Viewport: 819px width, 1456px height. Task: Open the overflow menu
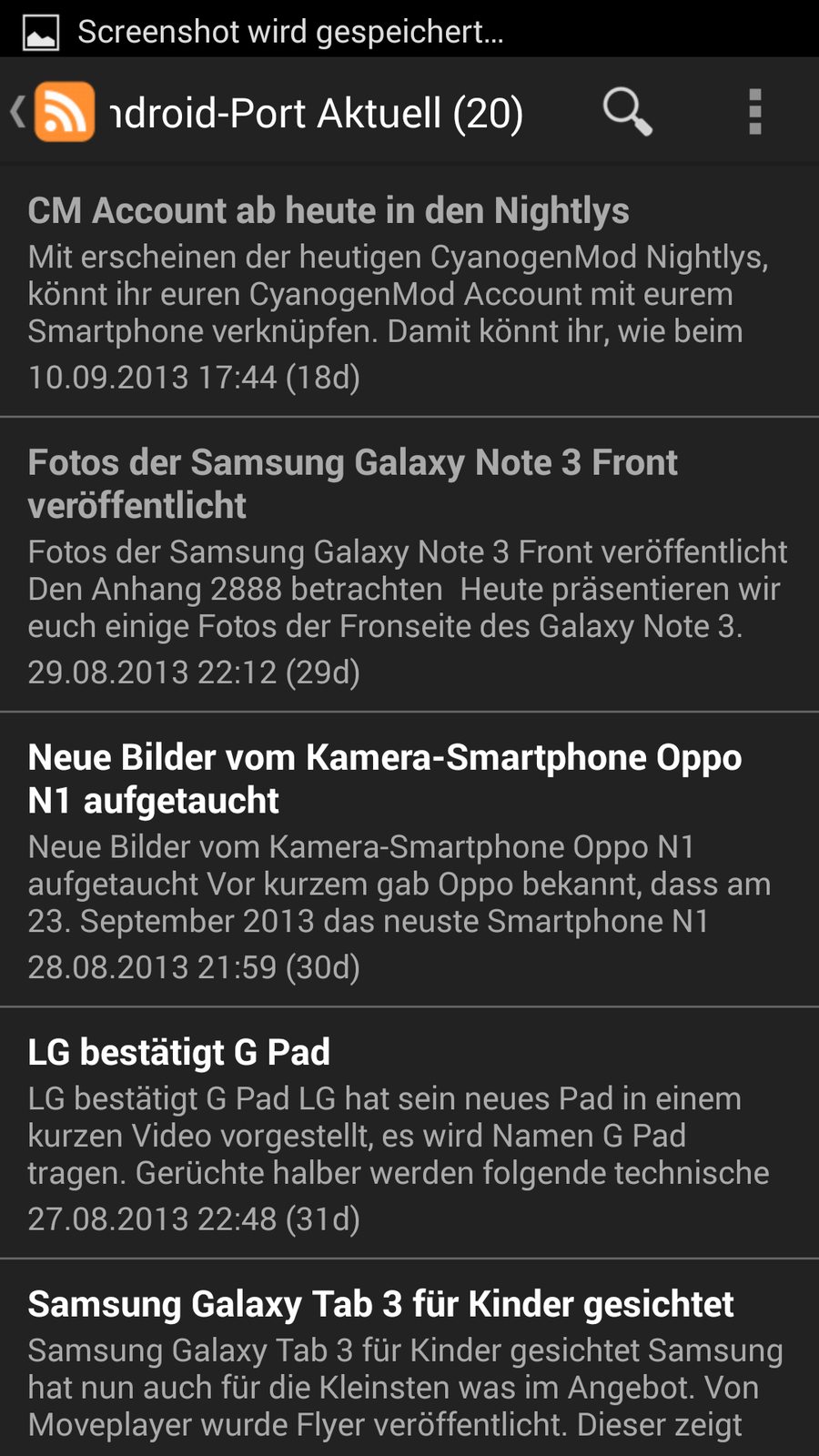[x=754, y=112]
